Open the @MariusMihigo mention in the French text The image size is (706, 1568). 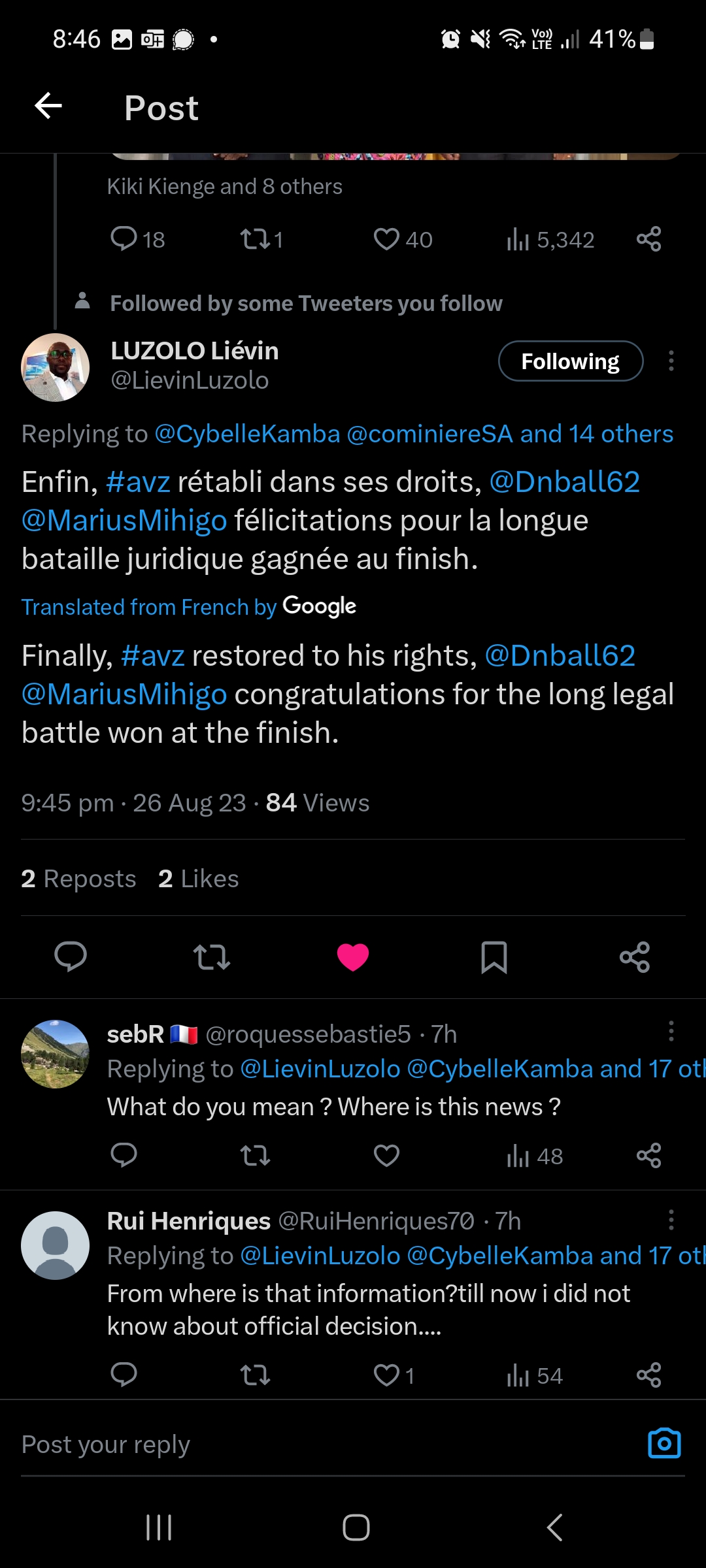tap(124, 521)
